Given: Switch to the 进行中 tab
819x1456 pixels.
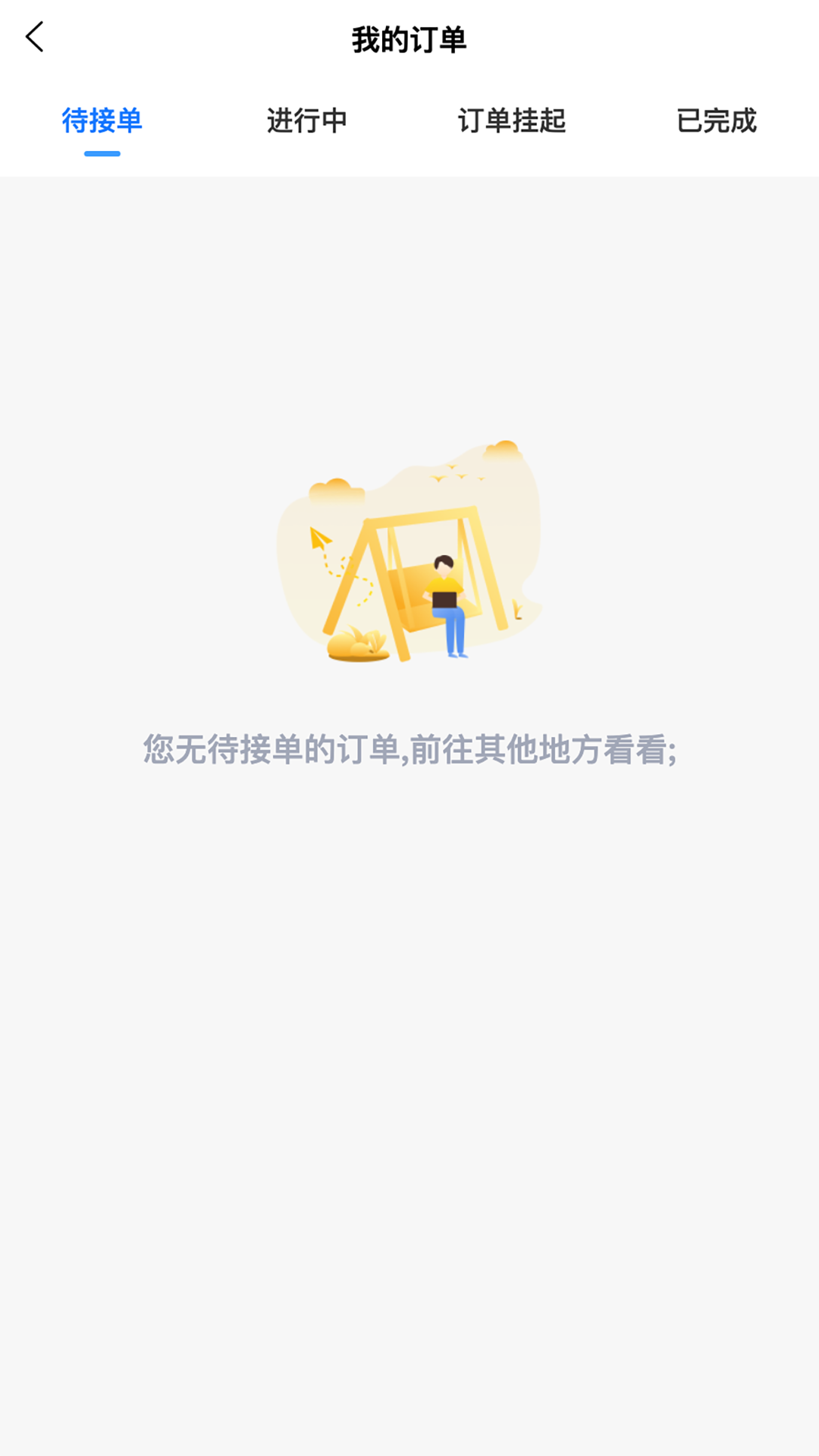Looking at the screenshot, I should click(x=307, y=121).
